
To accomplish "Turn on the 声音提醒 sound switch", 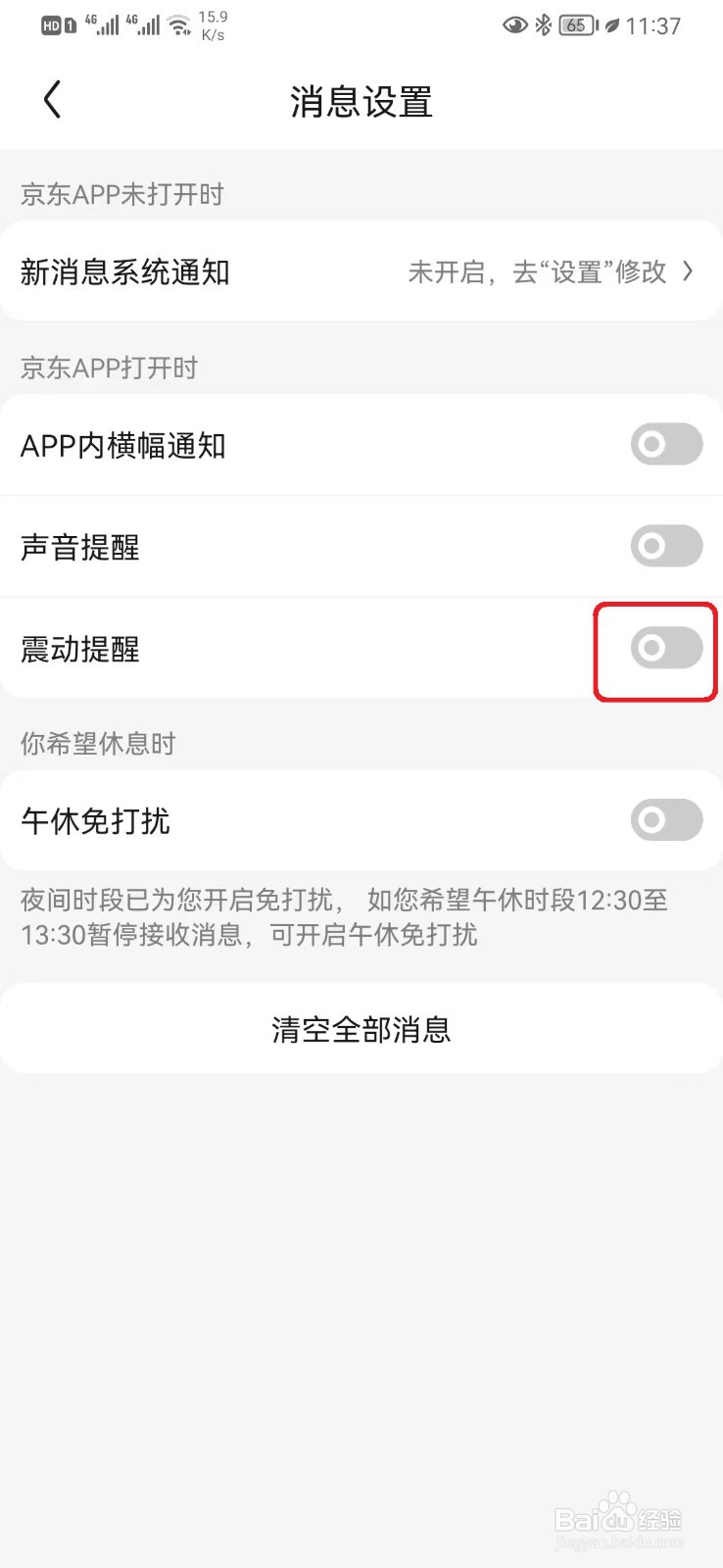I will 666,546.
